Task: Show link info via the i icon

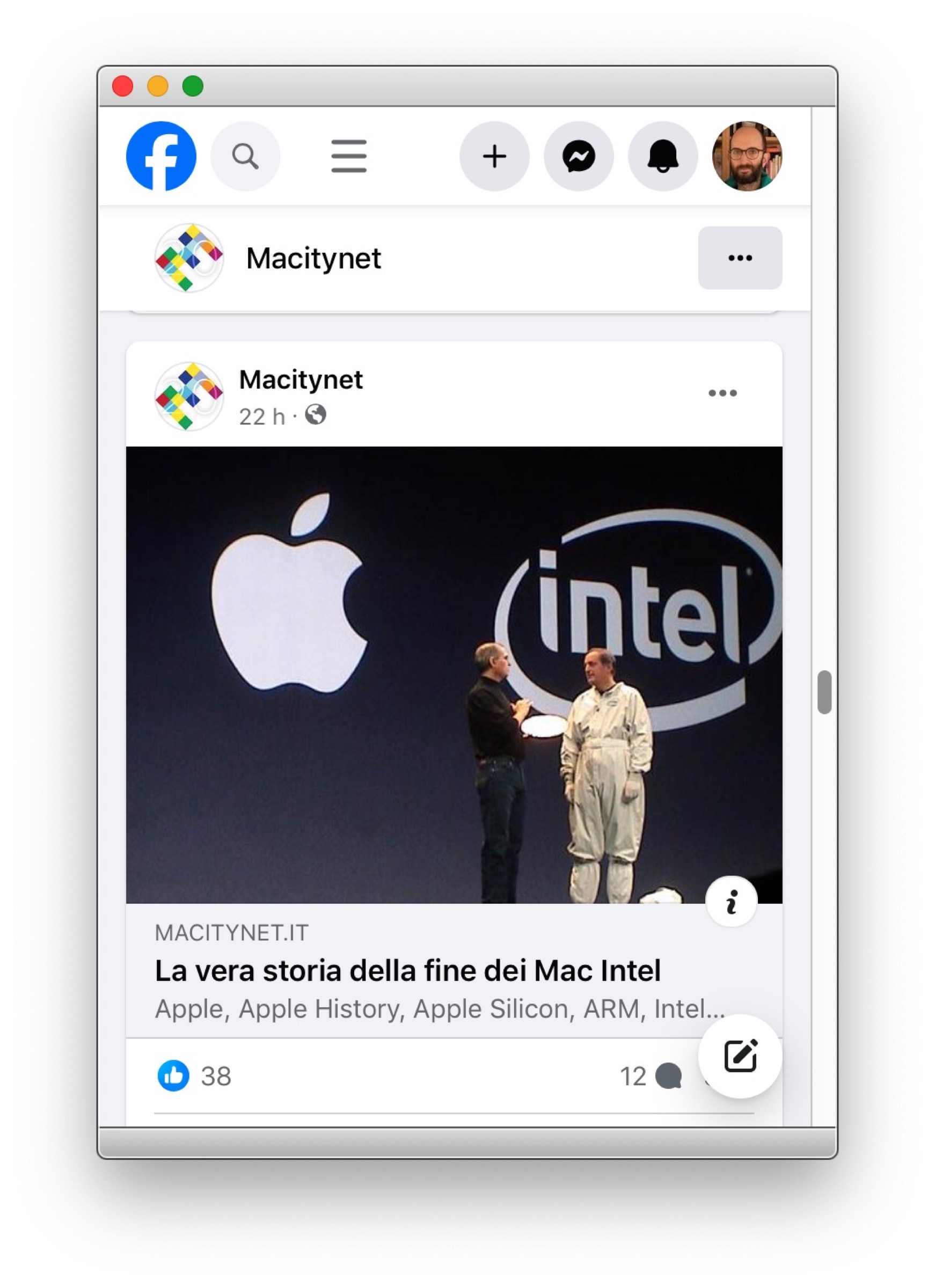Action: coord(731,902)
